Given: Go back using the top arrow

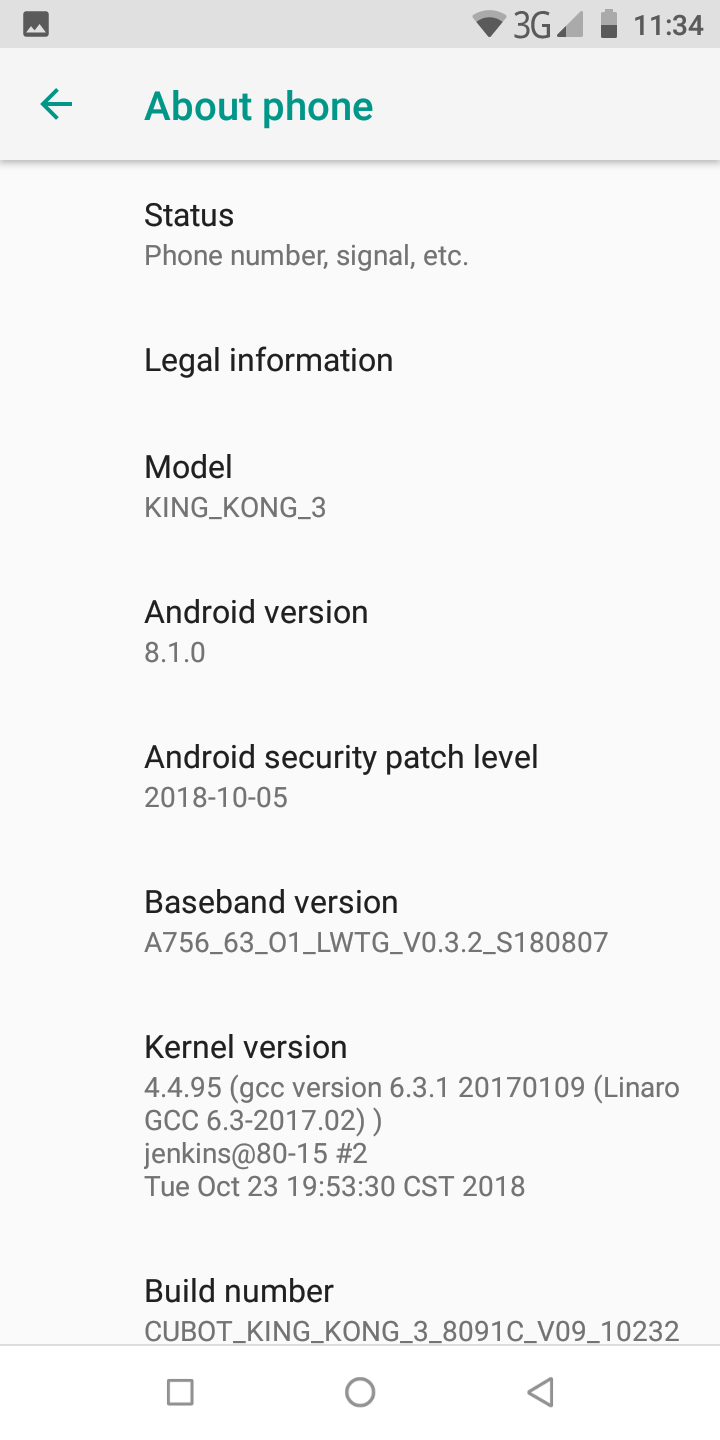Looking at the screenshot, I should (56, 105).
